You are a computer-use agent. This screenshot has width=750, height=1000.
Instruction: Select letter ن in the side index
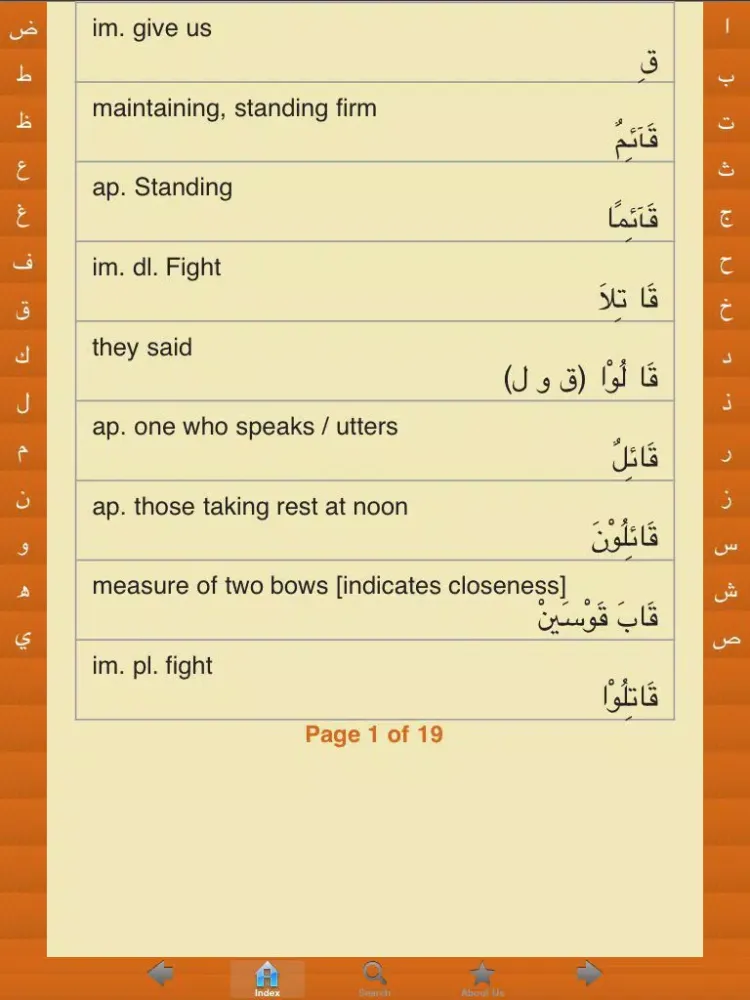[23, 497]
